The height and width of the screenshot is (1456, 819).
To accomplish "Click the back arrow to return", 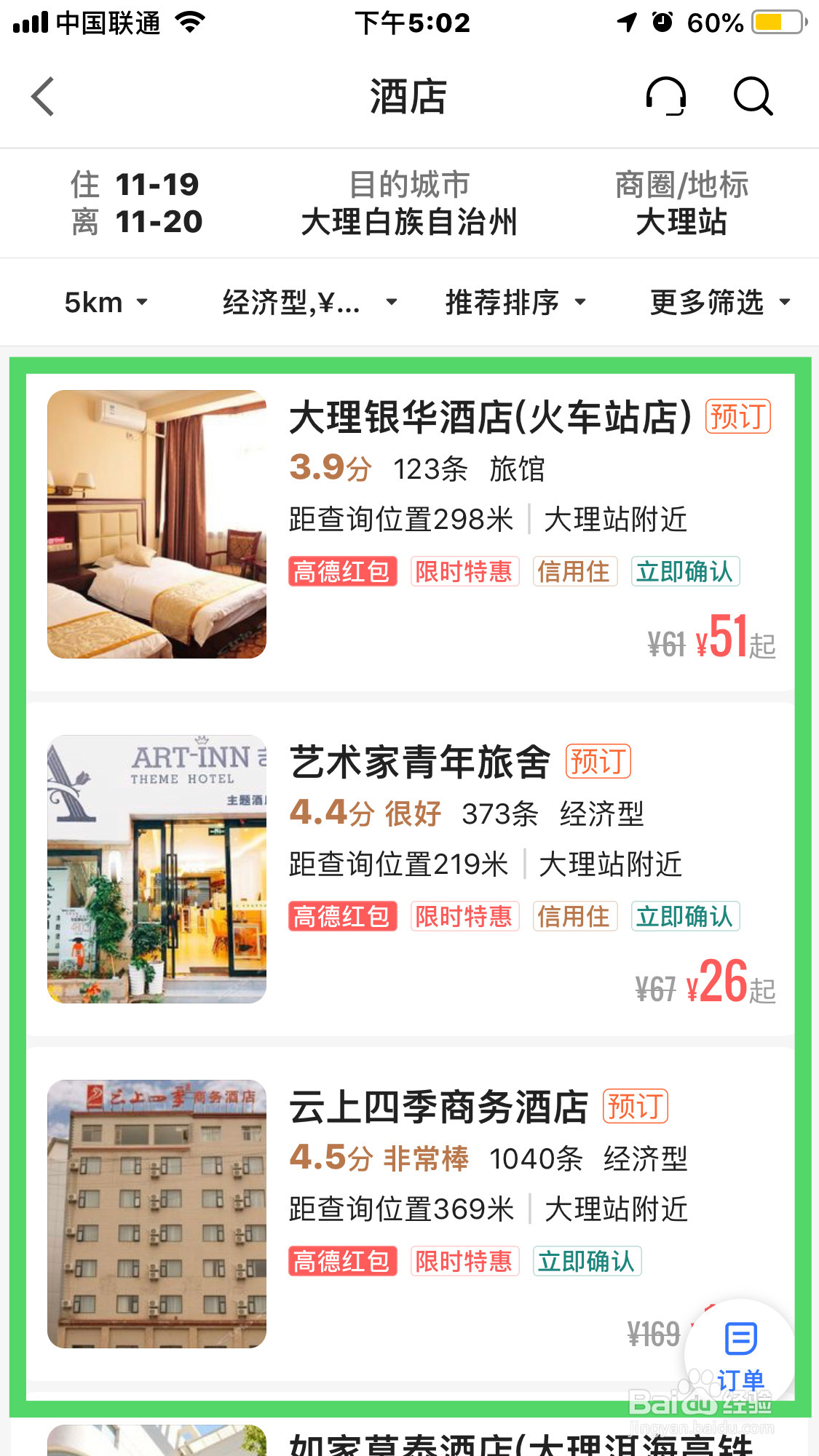I will click(x=41, y=97).
